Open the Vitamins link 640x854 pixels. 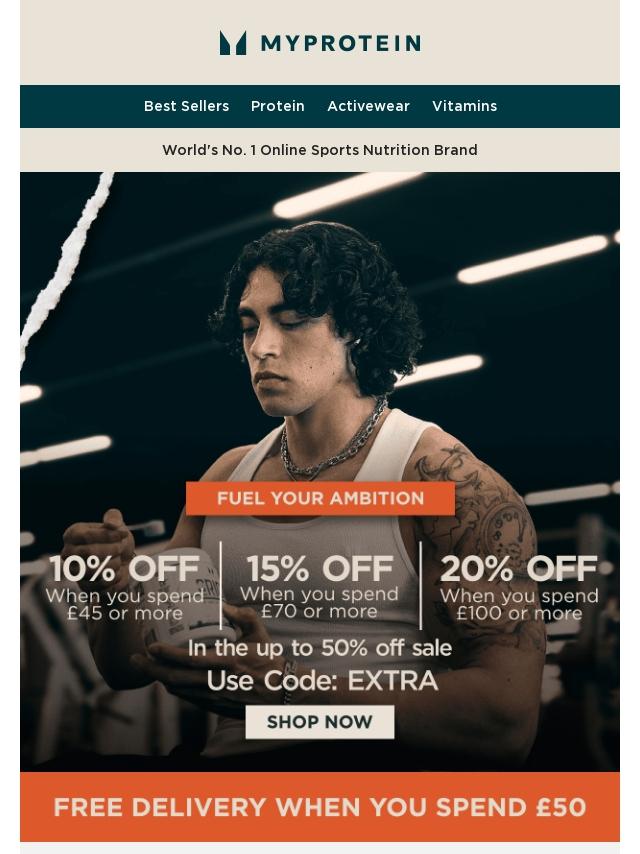(x=464, y=106)
